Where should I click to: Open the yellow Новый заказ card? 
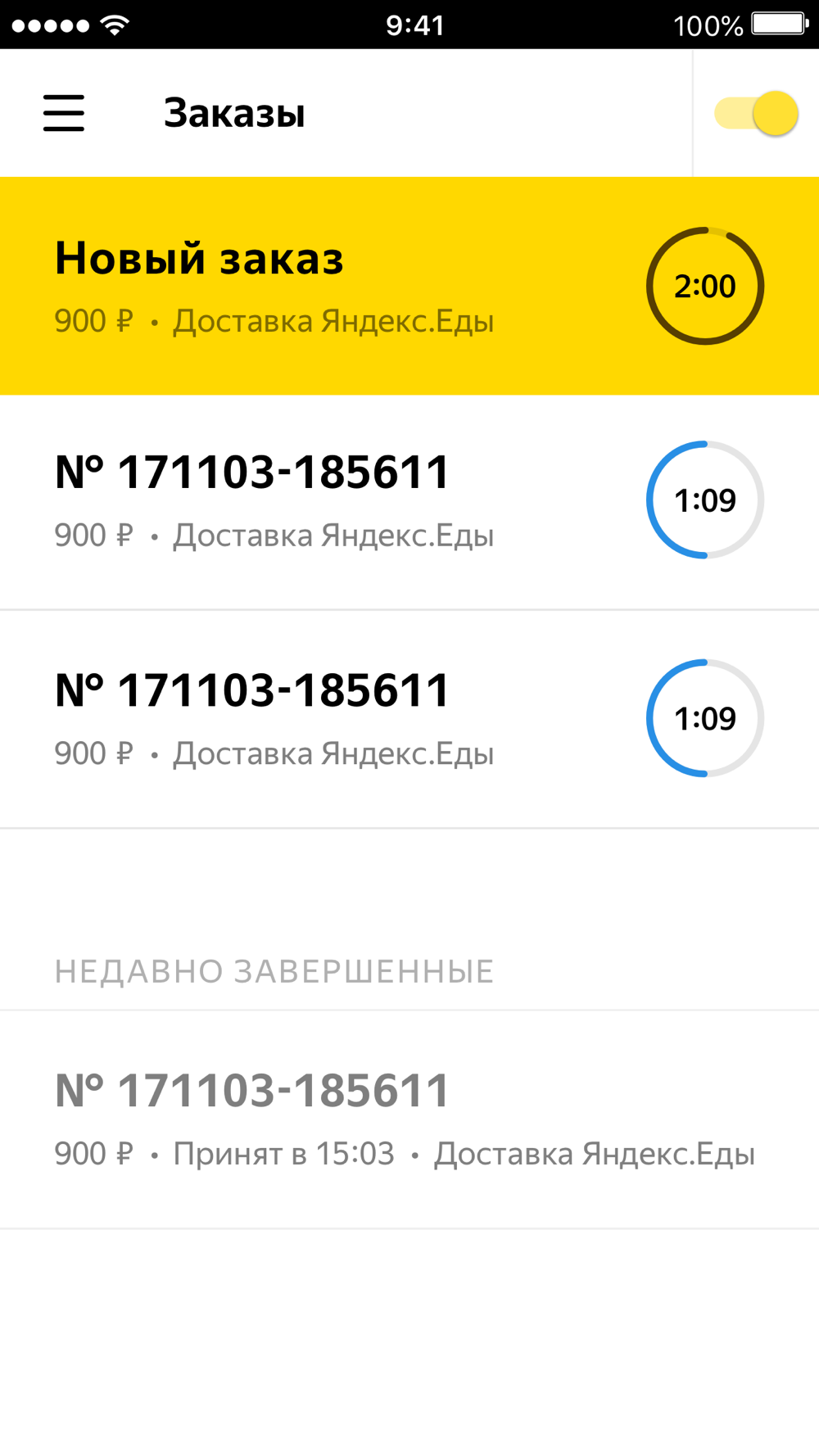tap(409, 286)
